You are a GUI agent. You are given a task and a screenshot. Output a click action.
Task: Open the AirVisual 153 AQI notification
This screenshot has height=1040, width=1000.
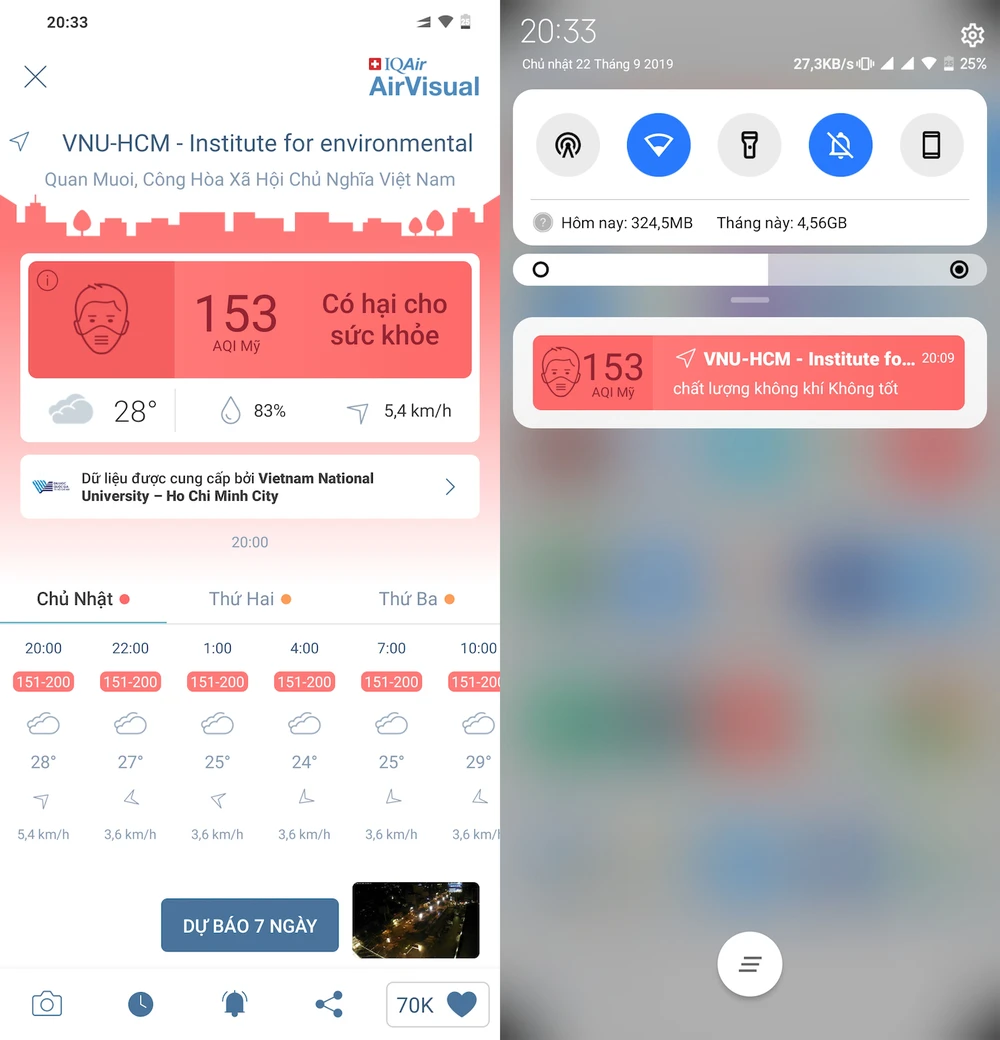(x=749, y=373)
